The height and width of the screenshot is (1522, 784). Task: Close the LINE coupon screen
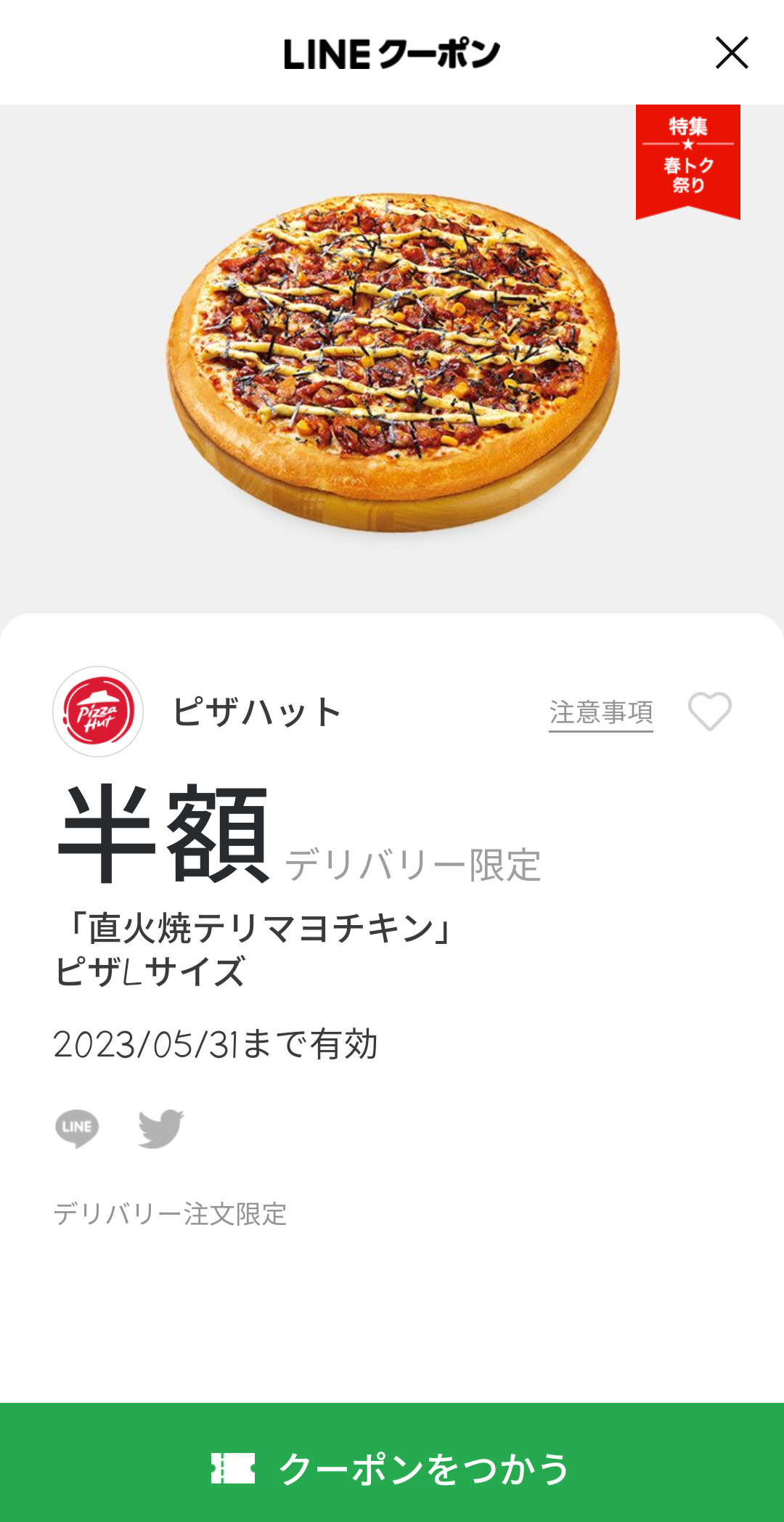coord(731,53)
